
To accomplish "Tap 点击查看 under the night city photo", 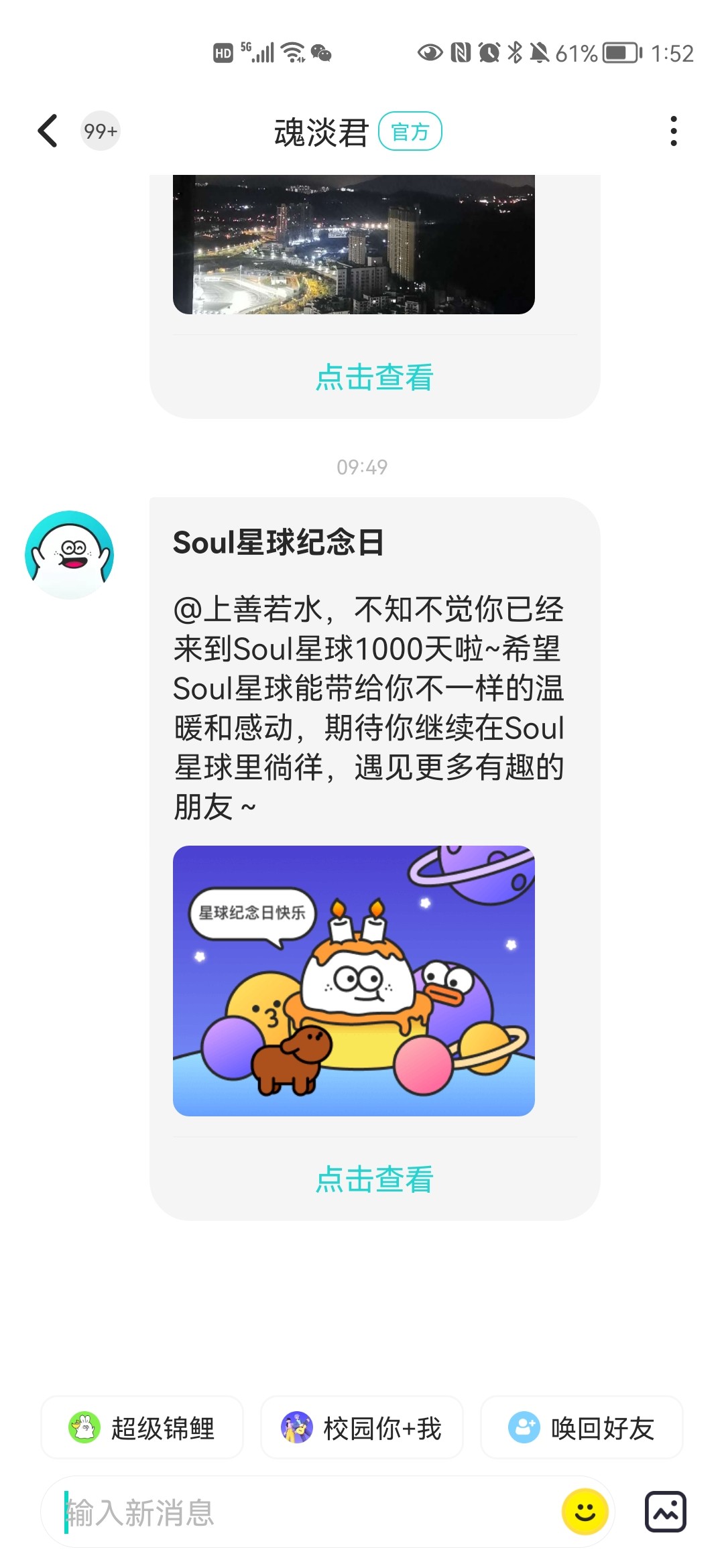I will [375, 377].
